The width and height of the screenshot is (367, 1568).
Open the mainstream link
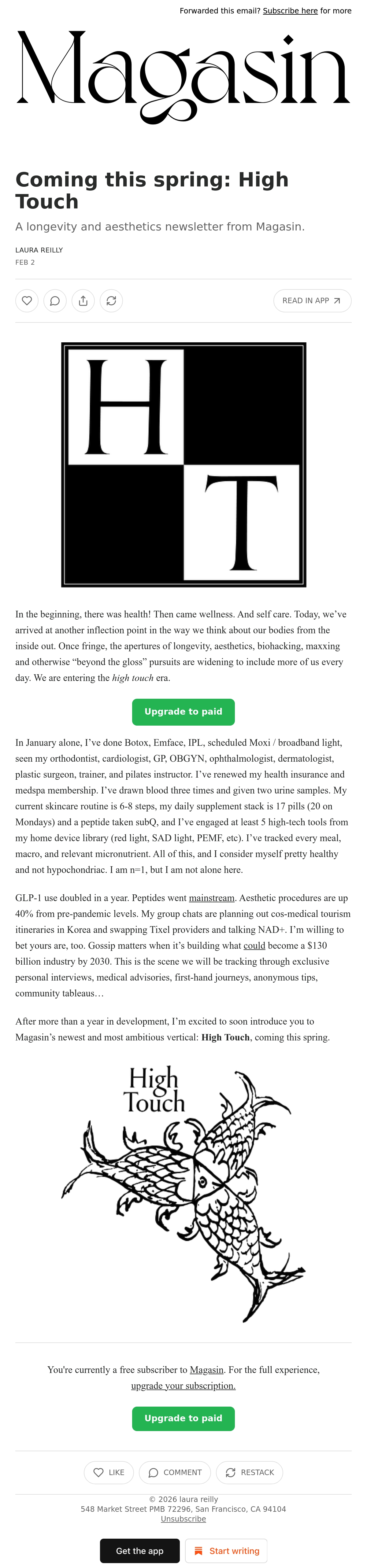(x=212, y=898)
